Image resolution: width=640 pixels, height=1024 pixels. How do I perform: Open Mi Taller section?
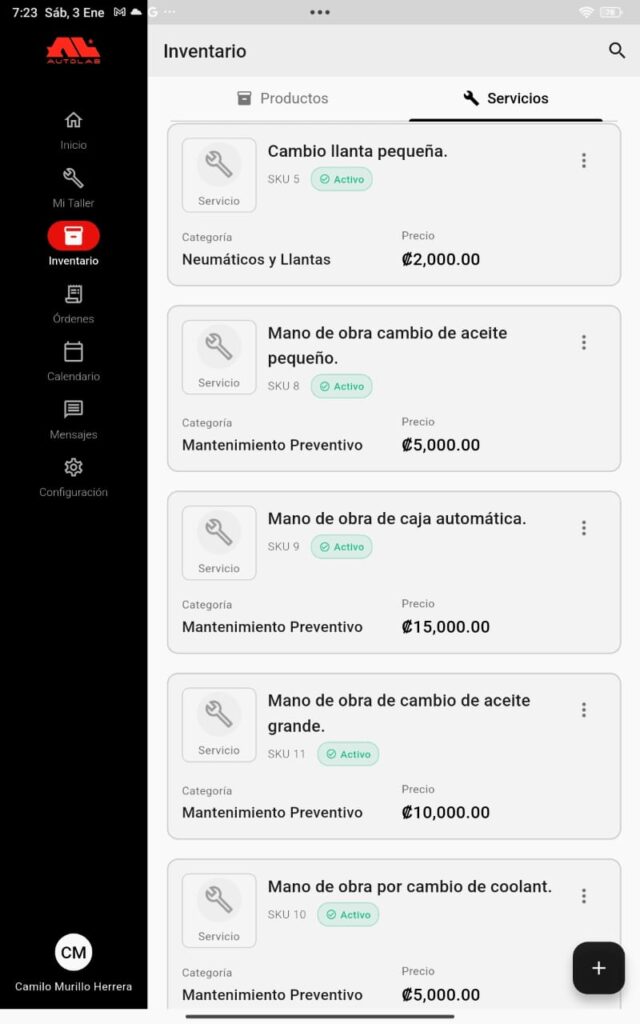pos(73,188)
